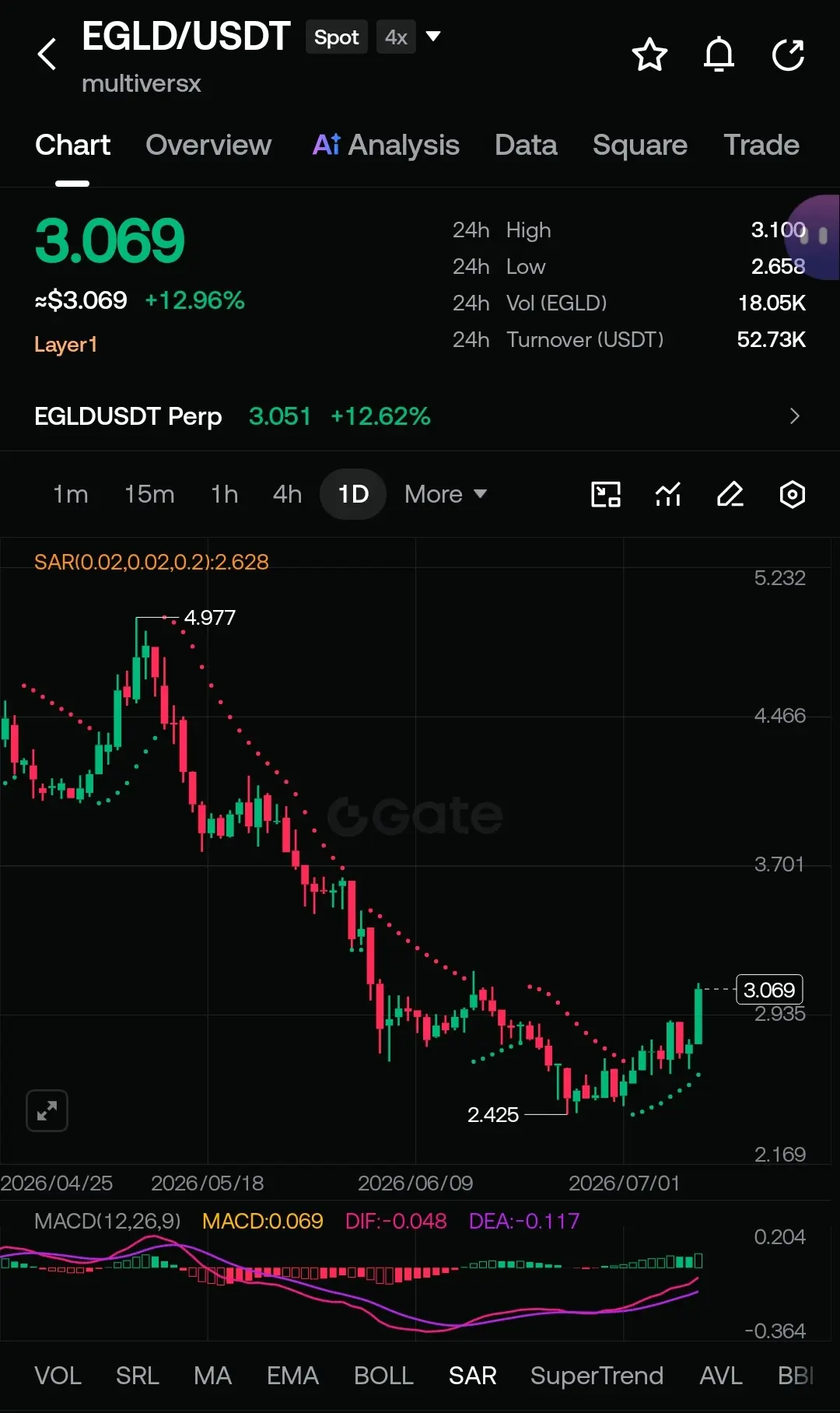Screen dimensions: 840x1413
Task: Select the SuperTrend indicator
Action: click(x=597, y=1376)
